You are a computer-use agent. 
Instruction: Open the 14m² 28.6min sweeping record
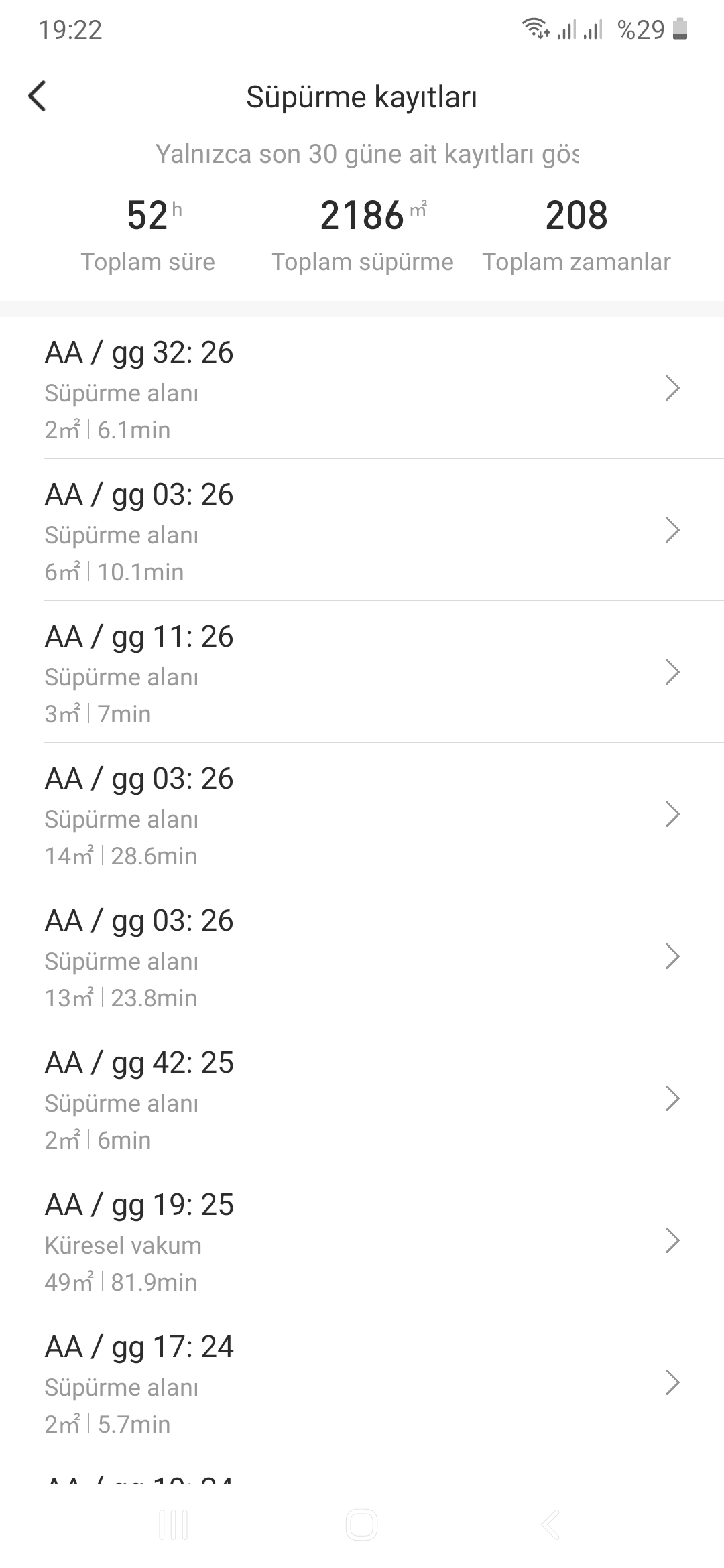362,814
